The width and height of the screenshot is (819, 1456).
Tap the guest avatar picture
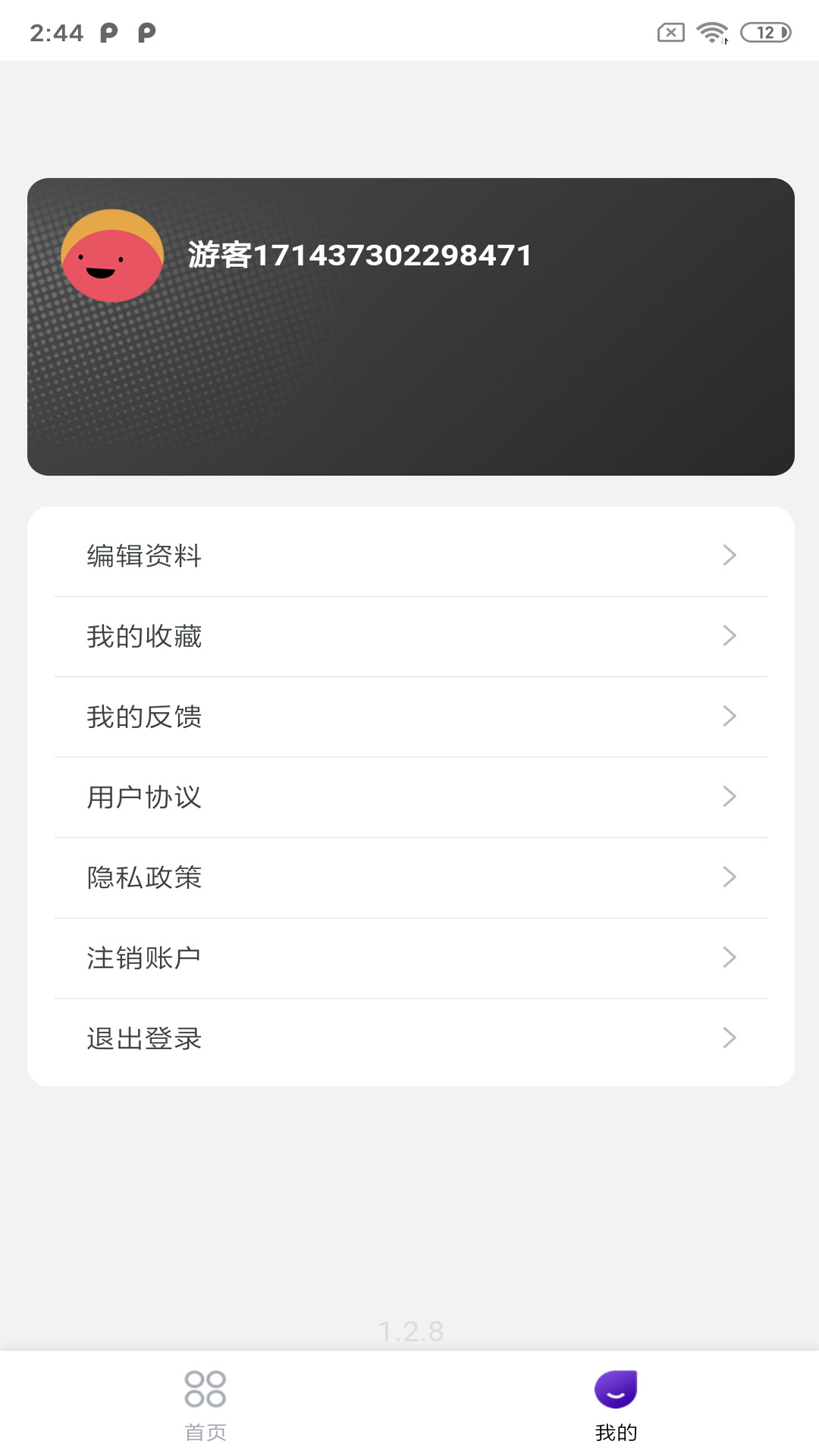112,256
